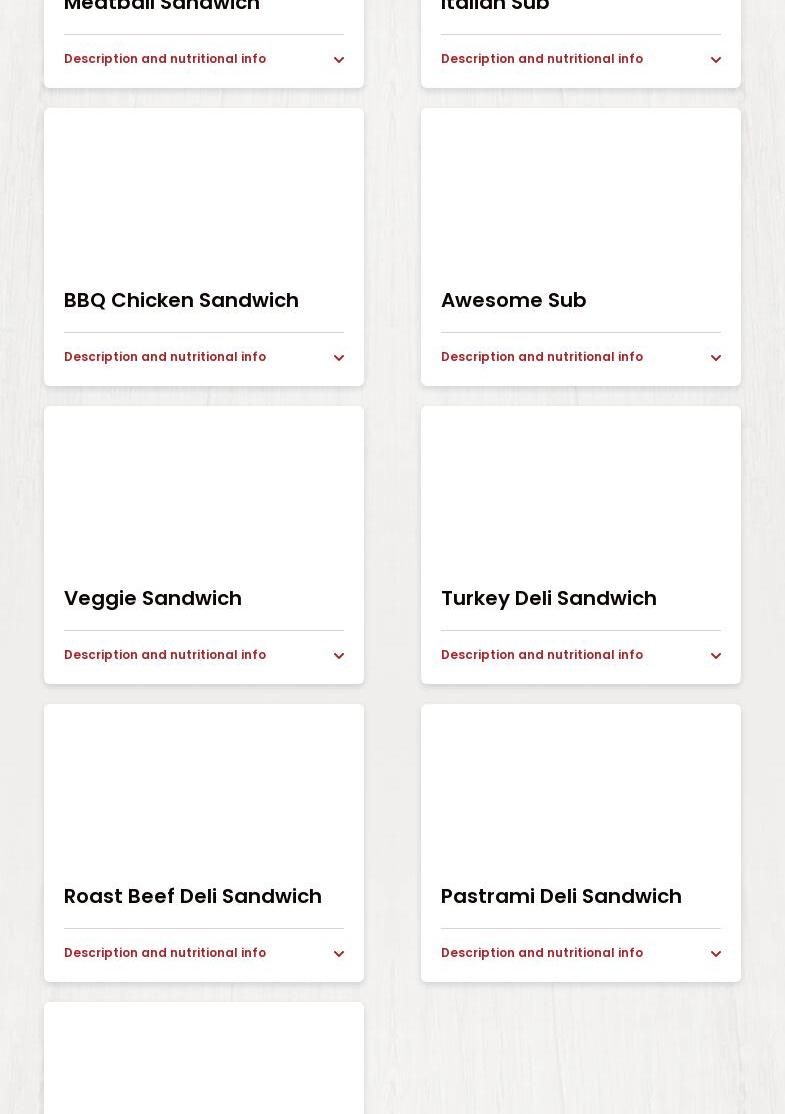Show Pastrami Deli Sandwich nutritional info
Viewport: 785px width, 1114px height.
tap(580, 953)
